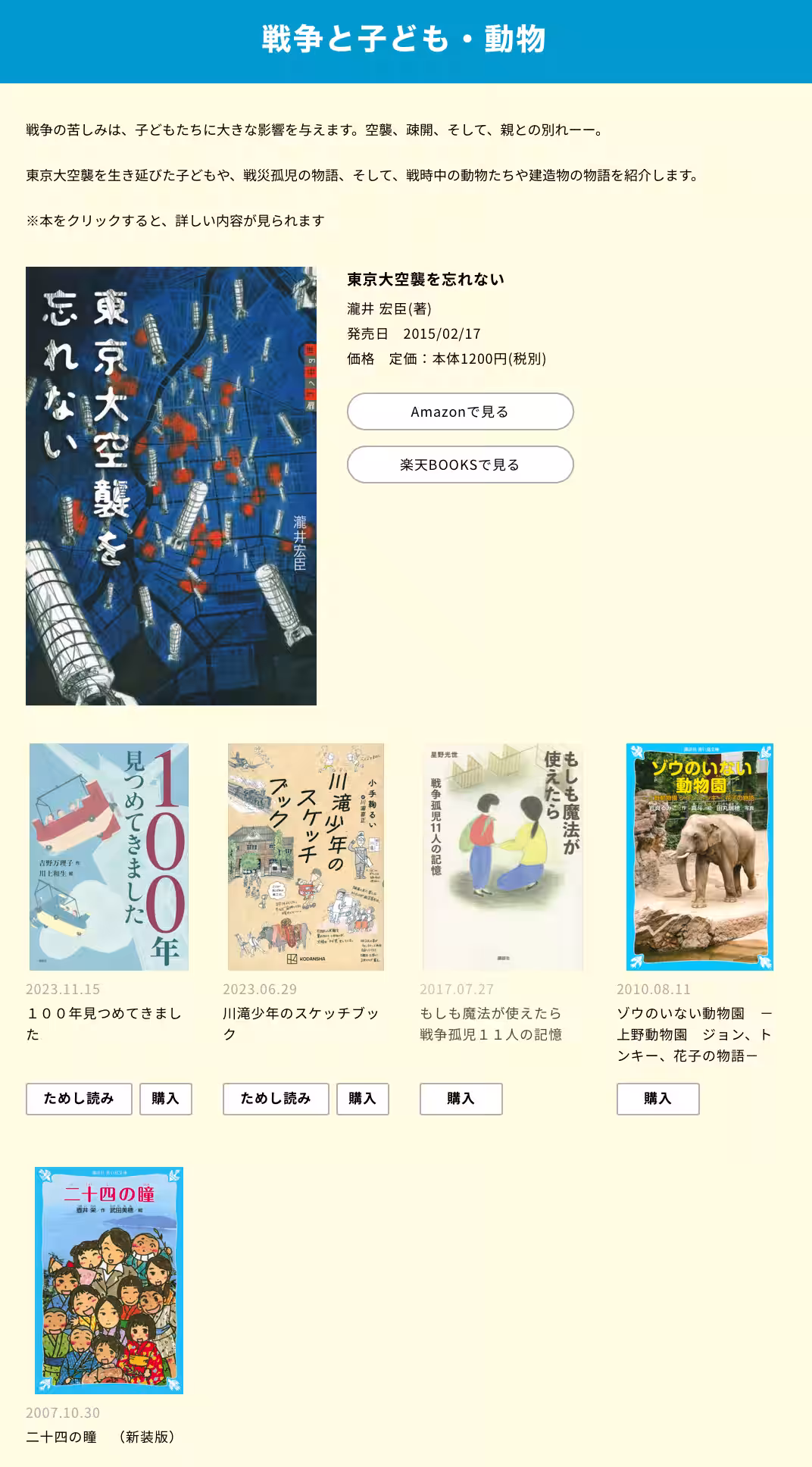The image size is (812, 1467).
Task: Click 購入 under 川滝少年のスケッチブック
Action: (362, 1099)
